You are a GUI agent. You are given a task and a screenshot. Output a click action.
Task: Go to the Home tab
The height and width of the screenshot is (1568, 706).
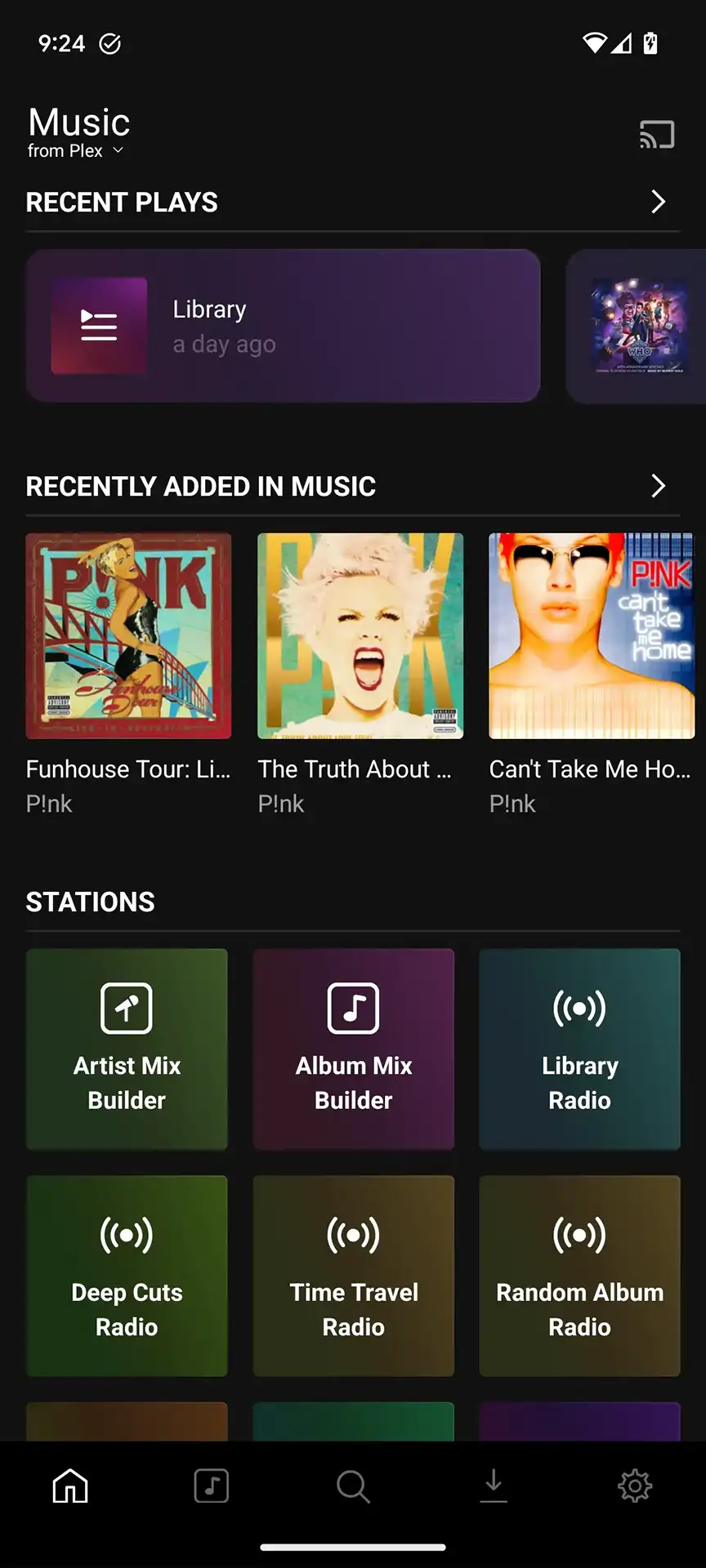tap(70, 1486)
